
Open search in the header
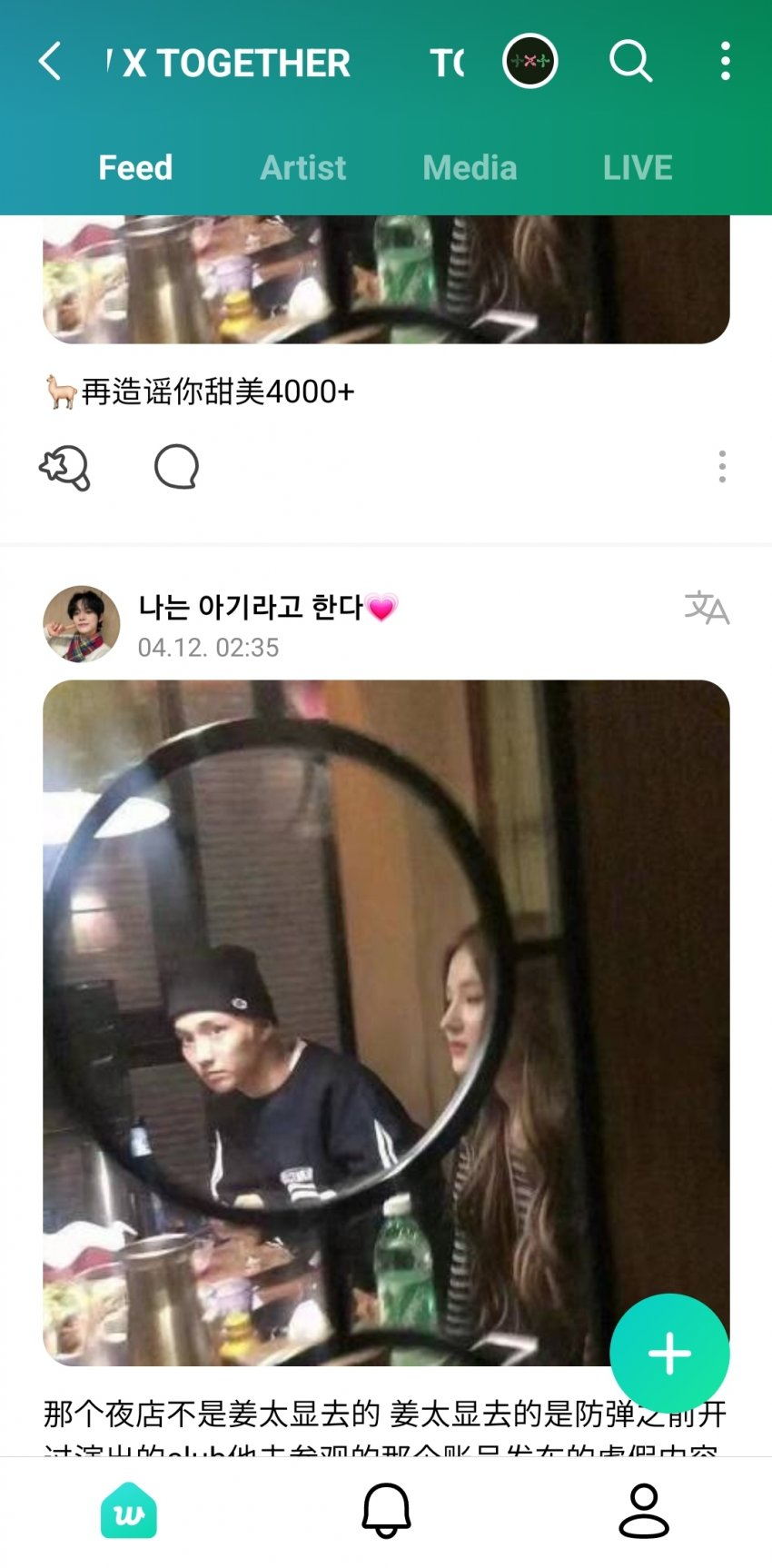630,61
